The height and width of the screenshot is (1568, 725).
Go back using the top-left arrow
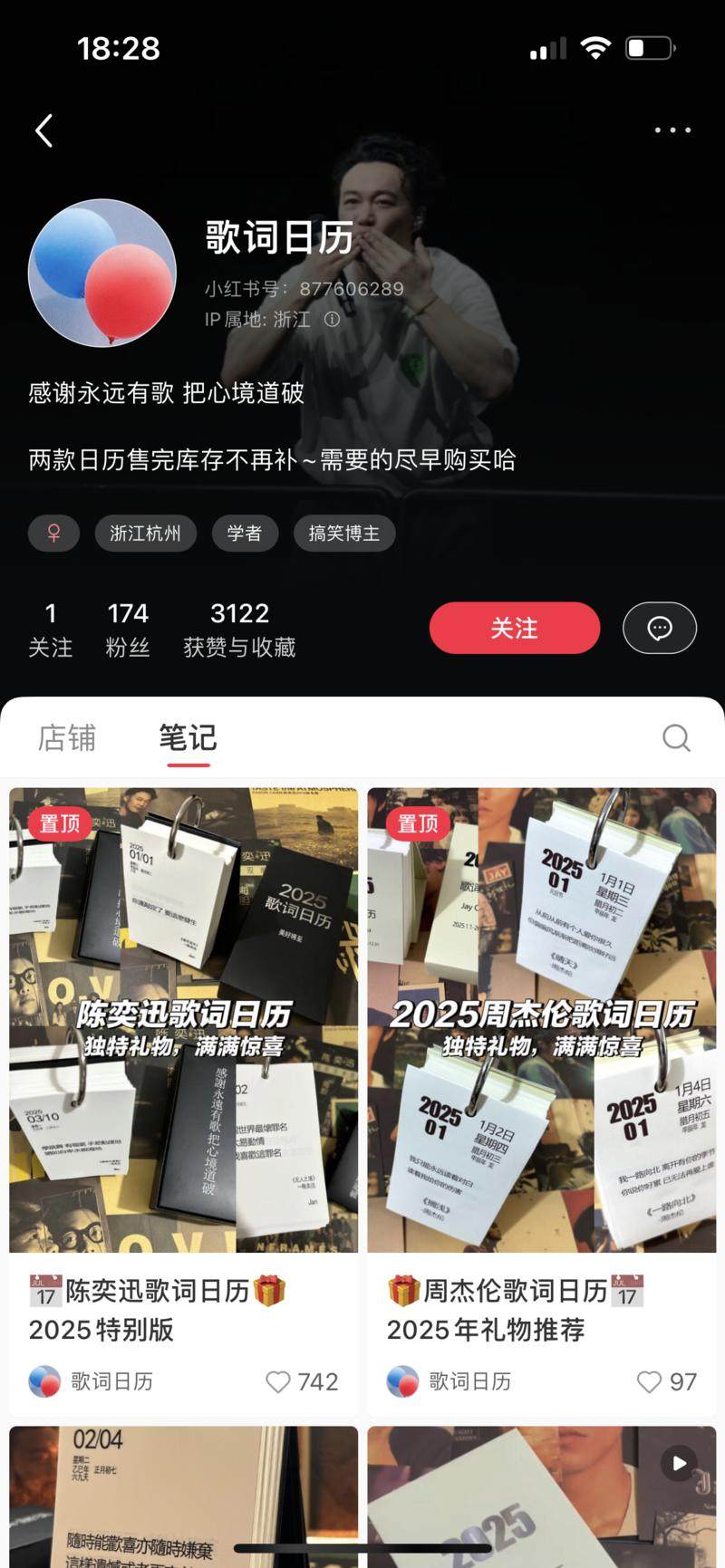(x=43, y=130)
